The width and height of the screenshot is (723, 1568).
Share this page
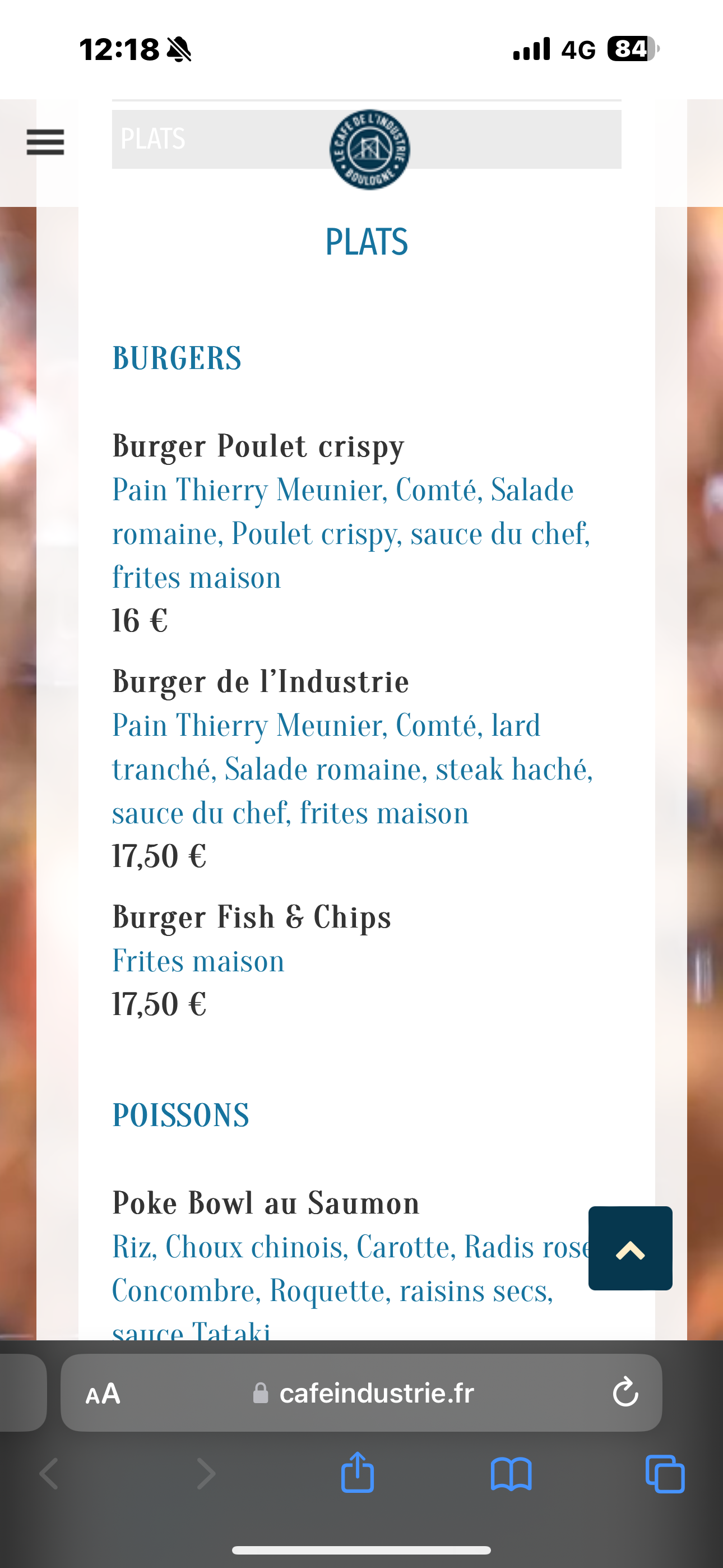(x=357, y=1474)
